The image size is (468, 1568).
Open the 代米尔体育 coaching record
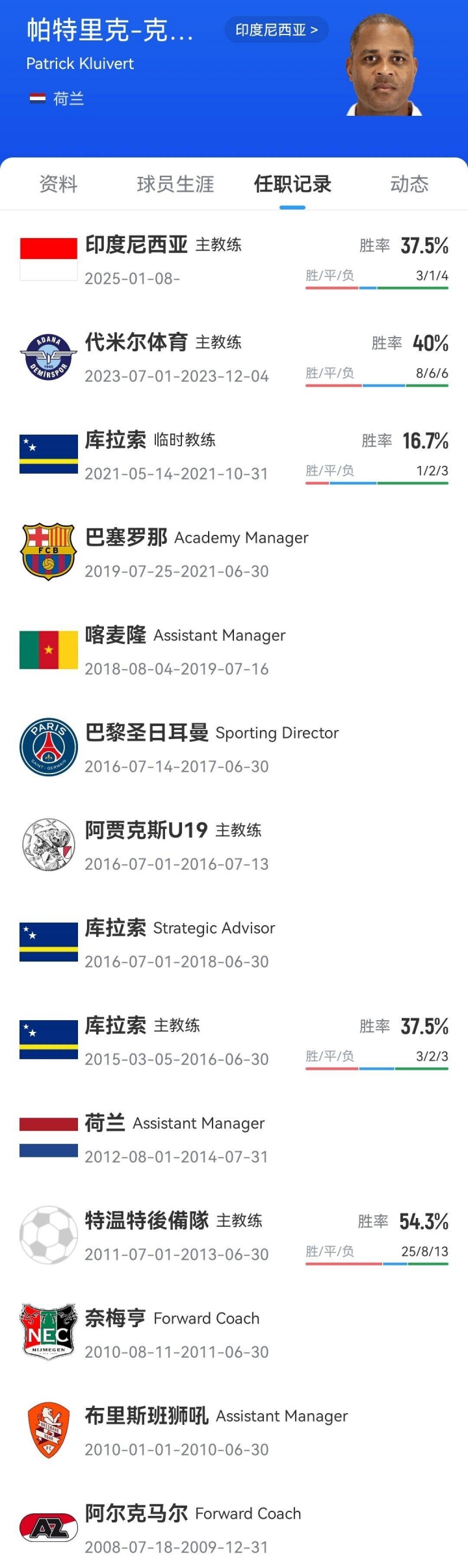tap(234, 358)
